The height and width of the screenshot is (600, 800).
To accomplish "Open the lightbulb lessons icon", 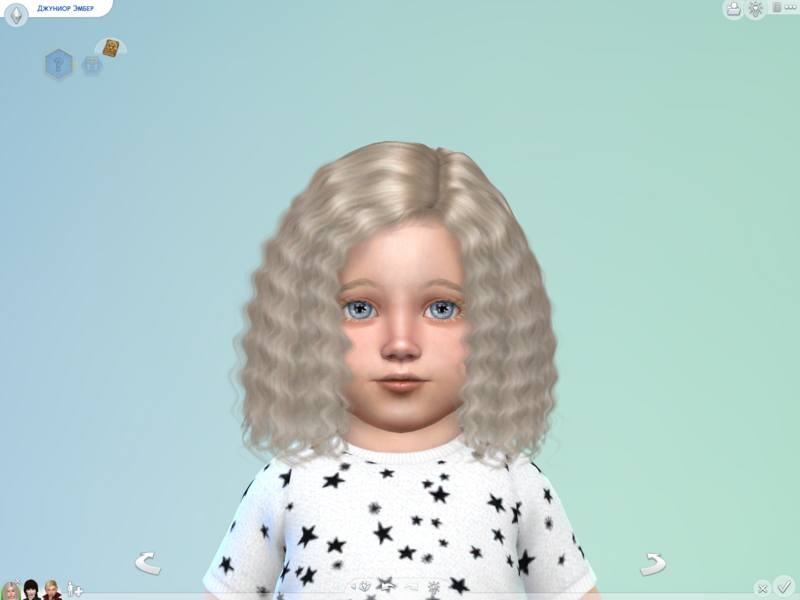I will click(756, 9).
